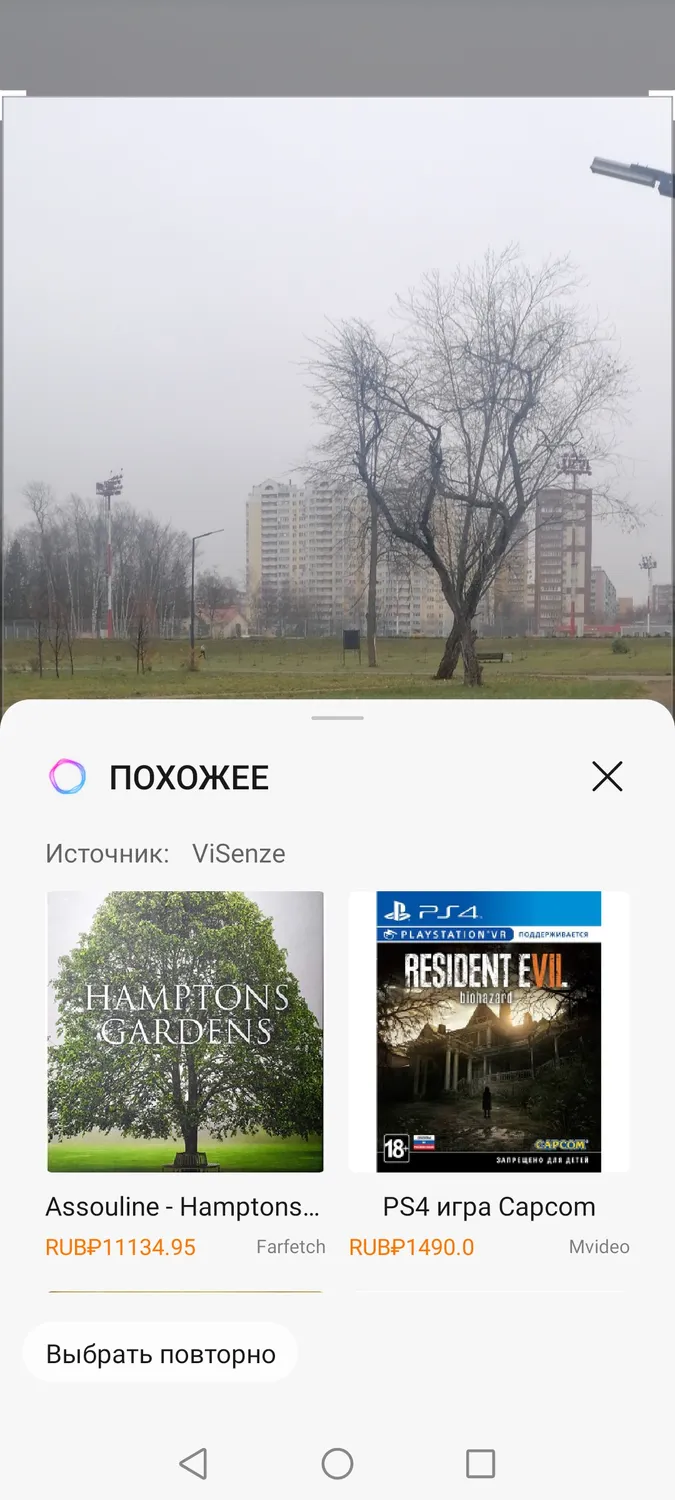Tap the Выбрать повторно button
675x1500 pixels.
(x=160, y=1354)
